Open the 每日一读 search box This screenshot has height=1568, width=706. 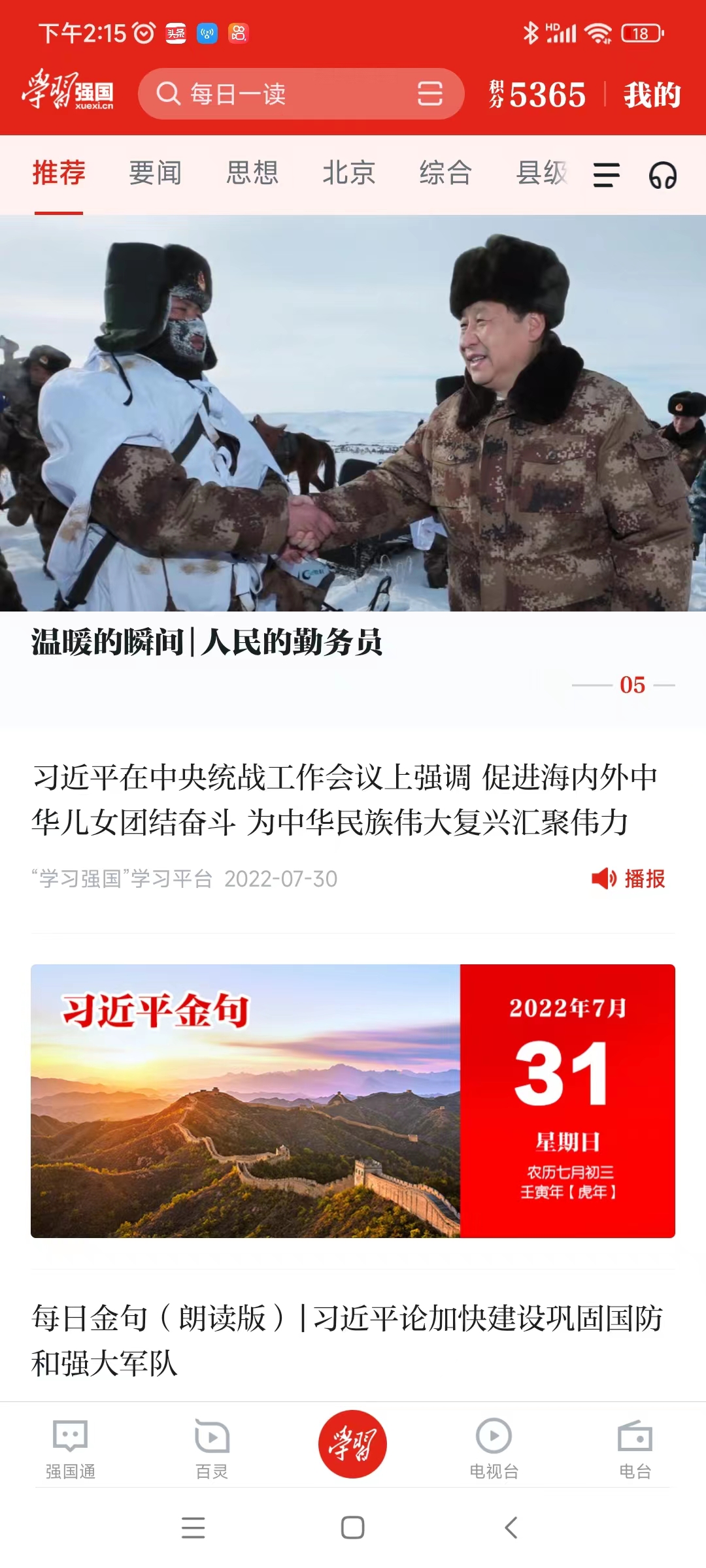click(275, 94)
